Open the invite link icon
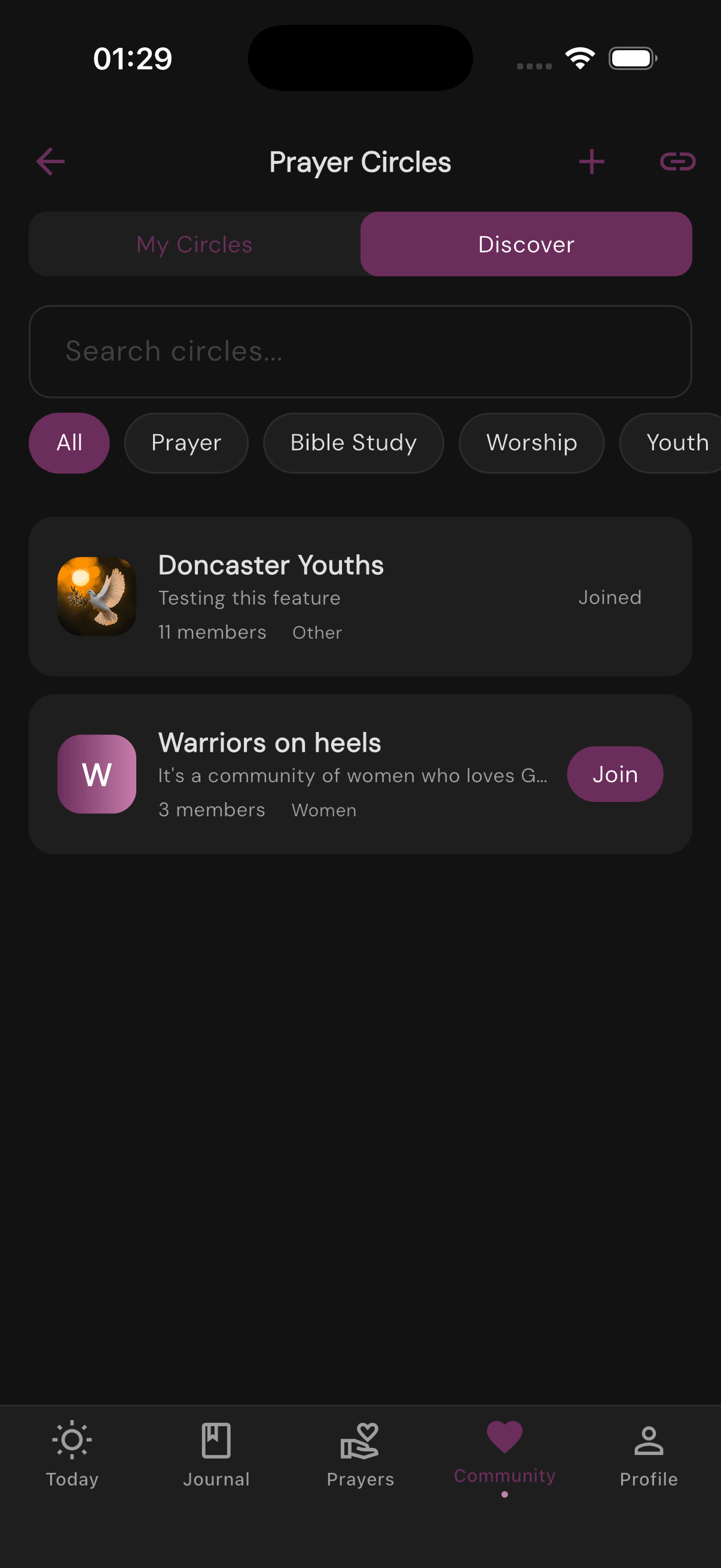This screenshot has width=721, height=1568. coord(677,161)
